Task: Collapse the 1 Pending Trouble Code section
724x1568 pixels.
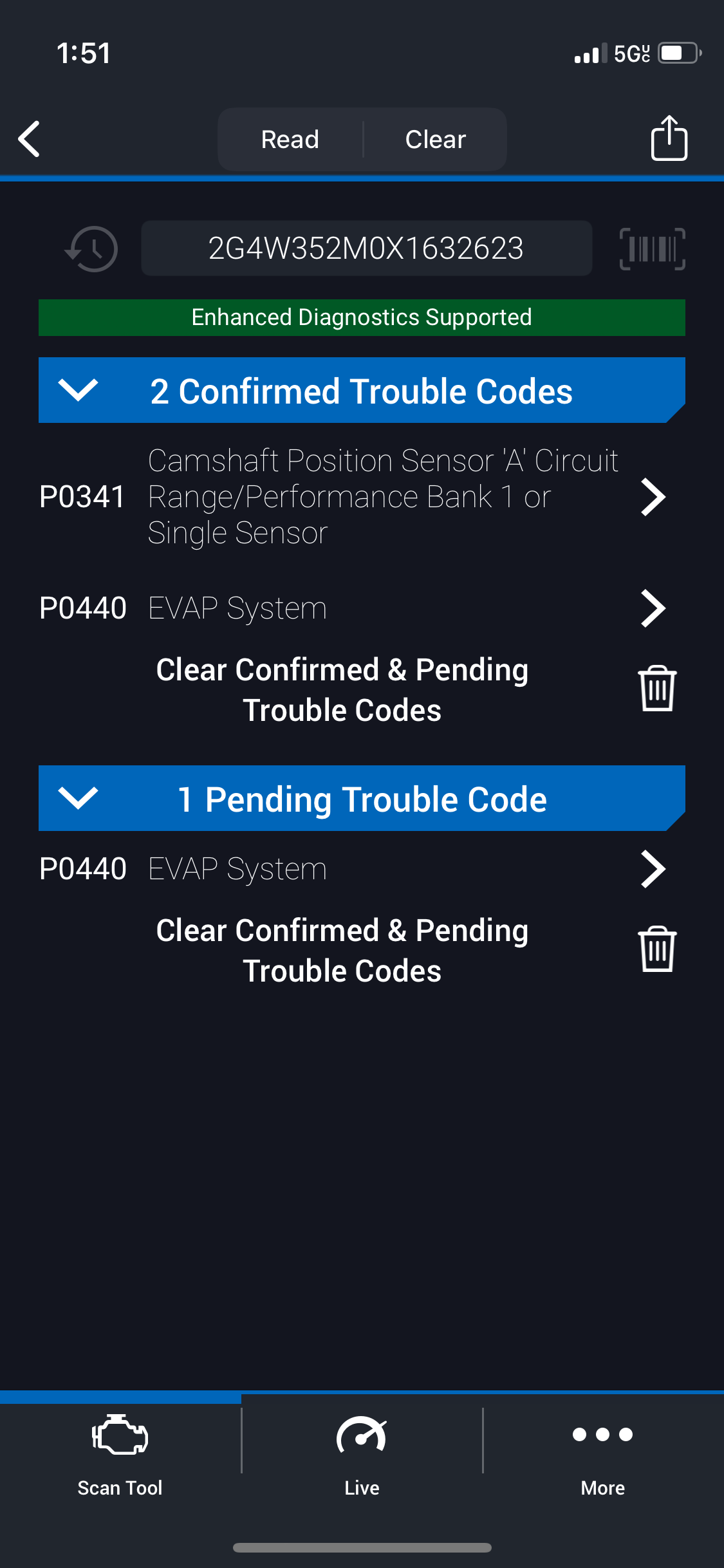Action: click(x=362, y=798)
